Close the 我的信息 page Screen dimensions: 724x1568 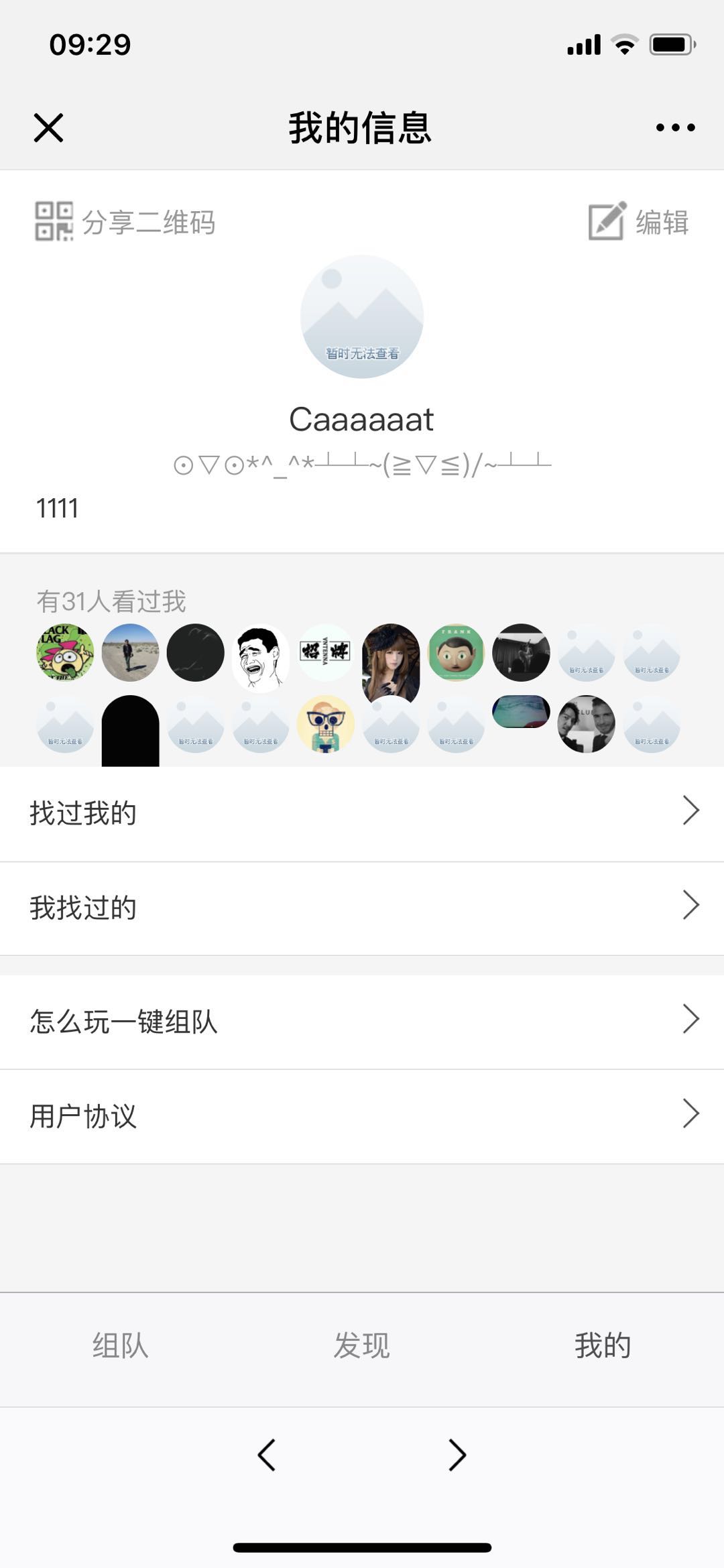pyautogui.click(x=48, y=127)
